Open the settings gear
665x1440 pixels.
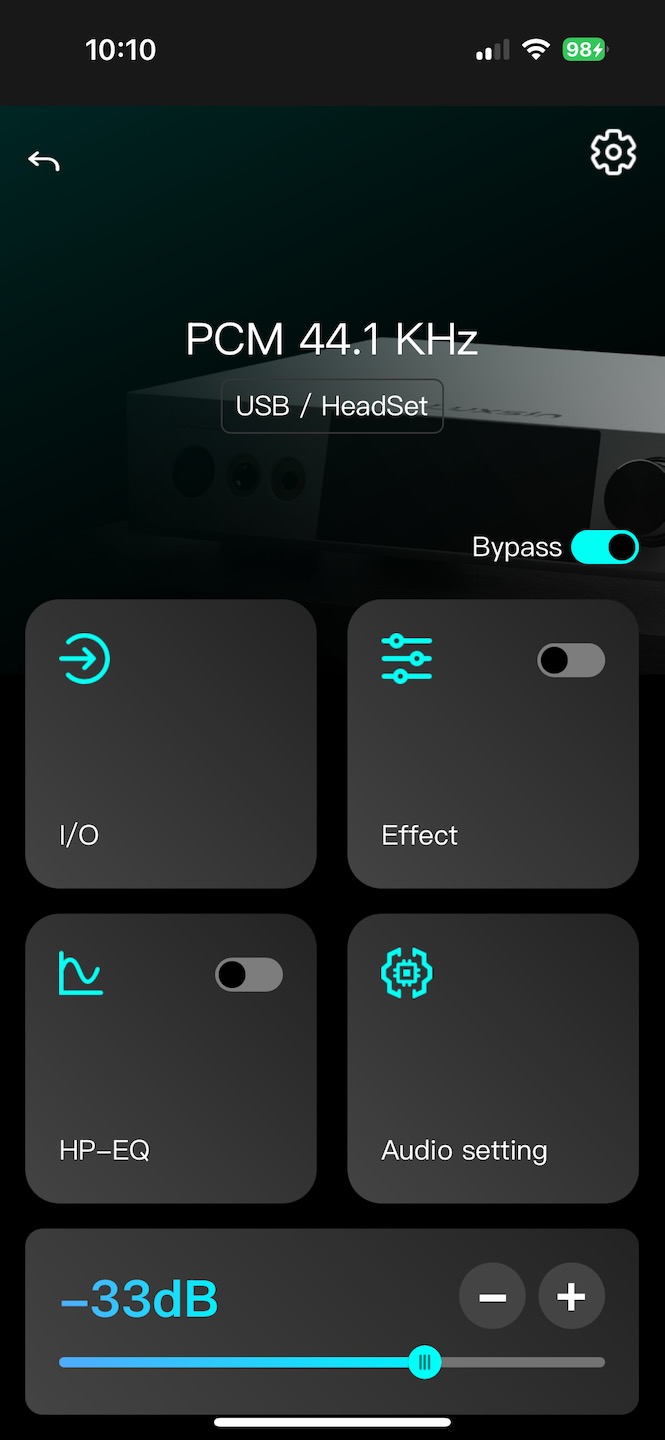coord(613,152)
